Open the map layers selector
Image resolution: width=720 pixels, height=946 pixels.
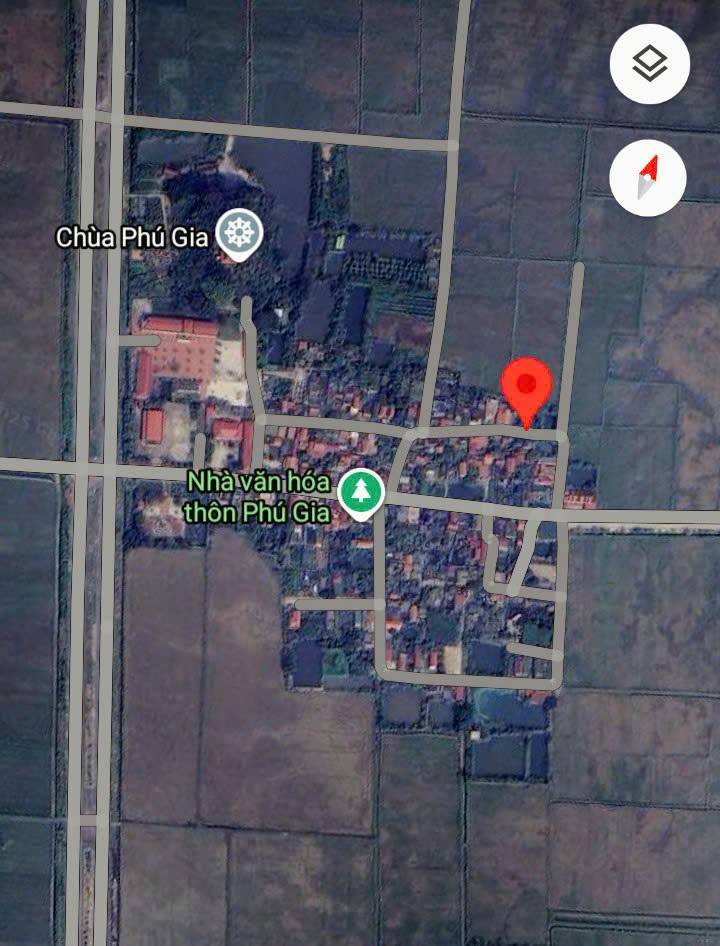649,64
